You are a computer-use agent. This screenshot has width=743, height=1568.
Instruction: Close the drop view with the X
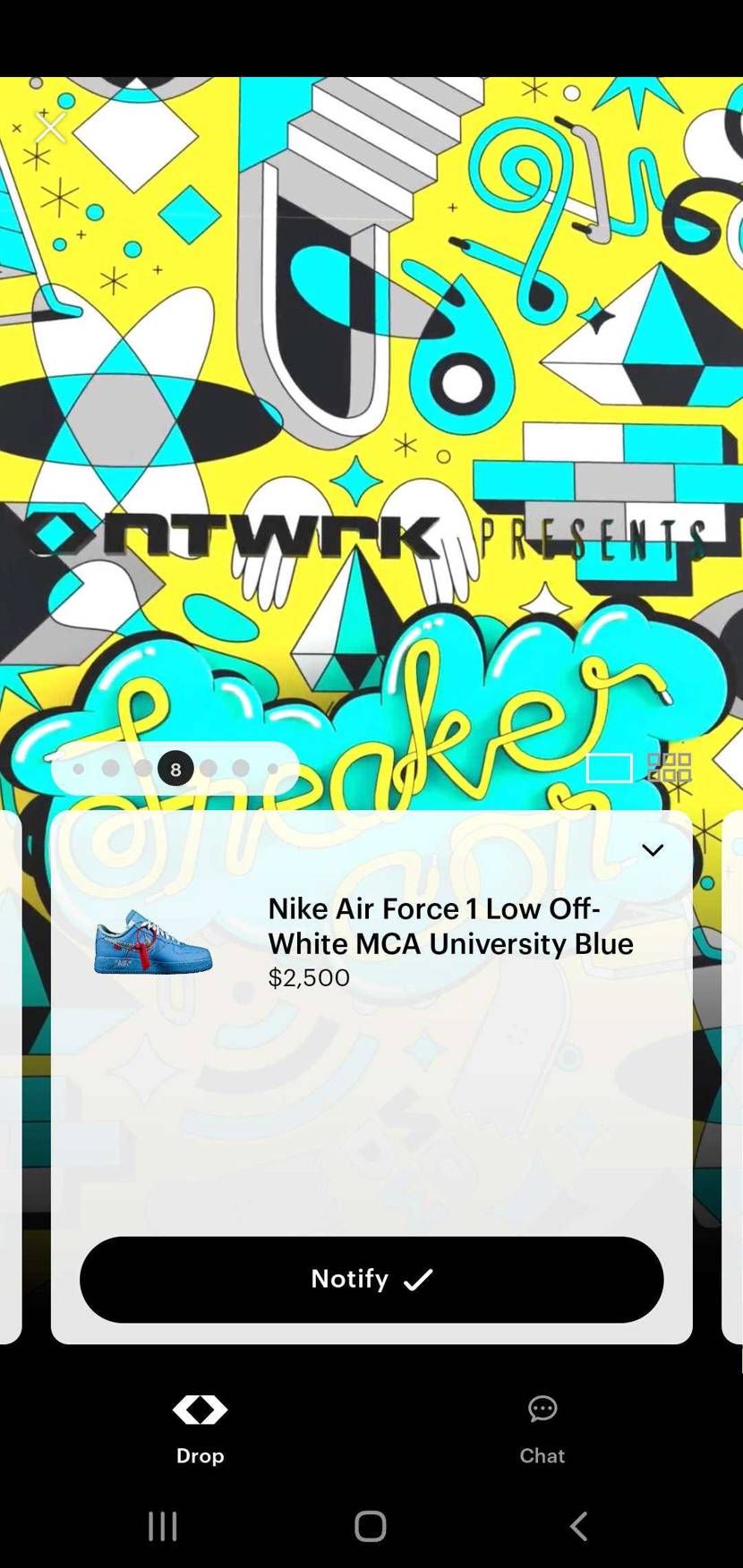[50, 128]
